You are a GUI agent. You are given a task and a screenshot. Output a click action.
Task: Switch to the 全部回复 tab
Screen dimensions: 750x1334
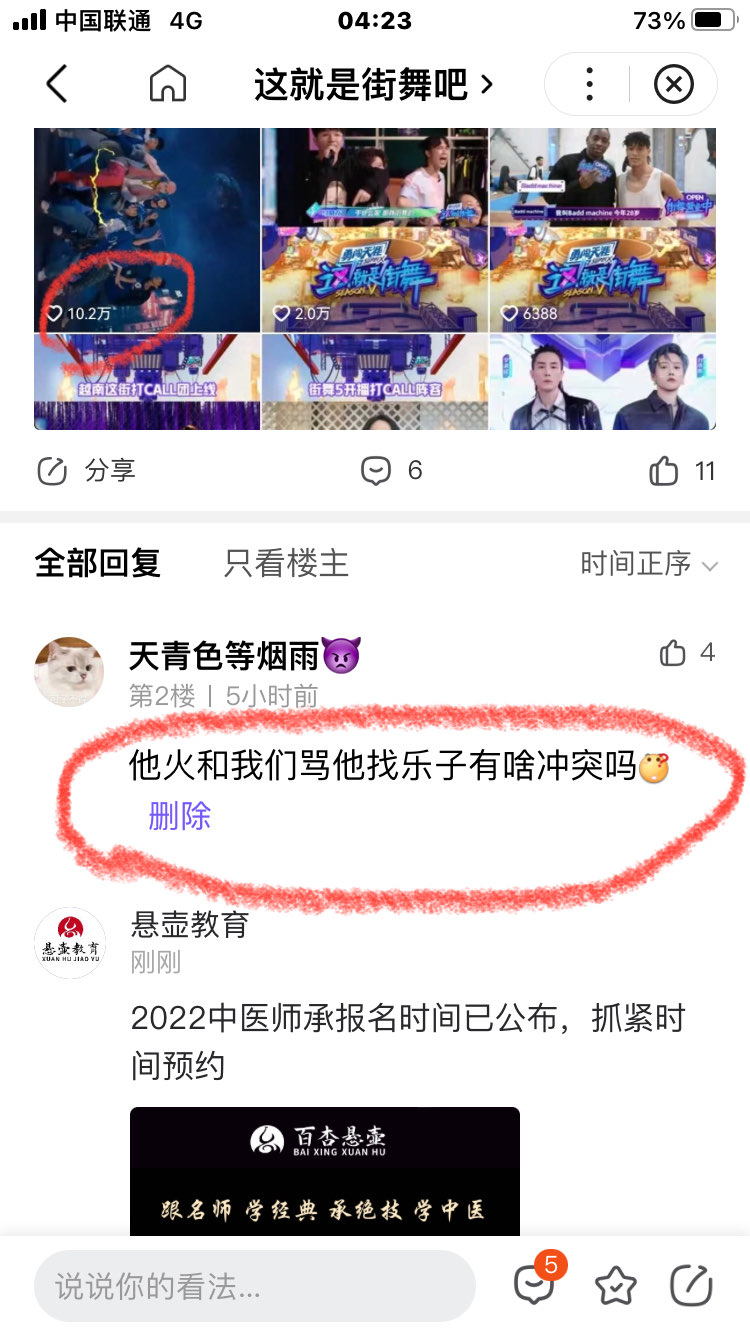98,563
